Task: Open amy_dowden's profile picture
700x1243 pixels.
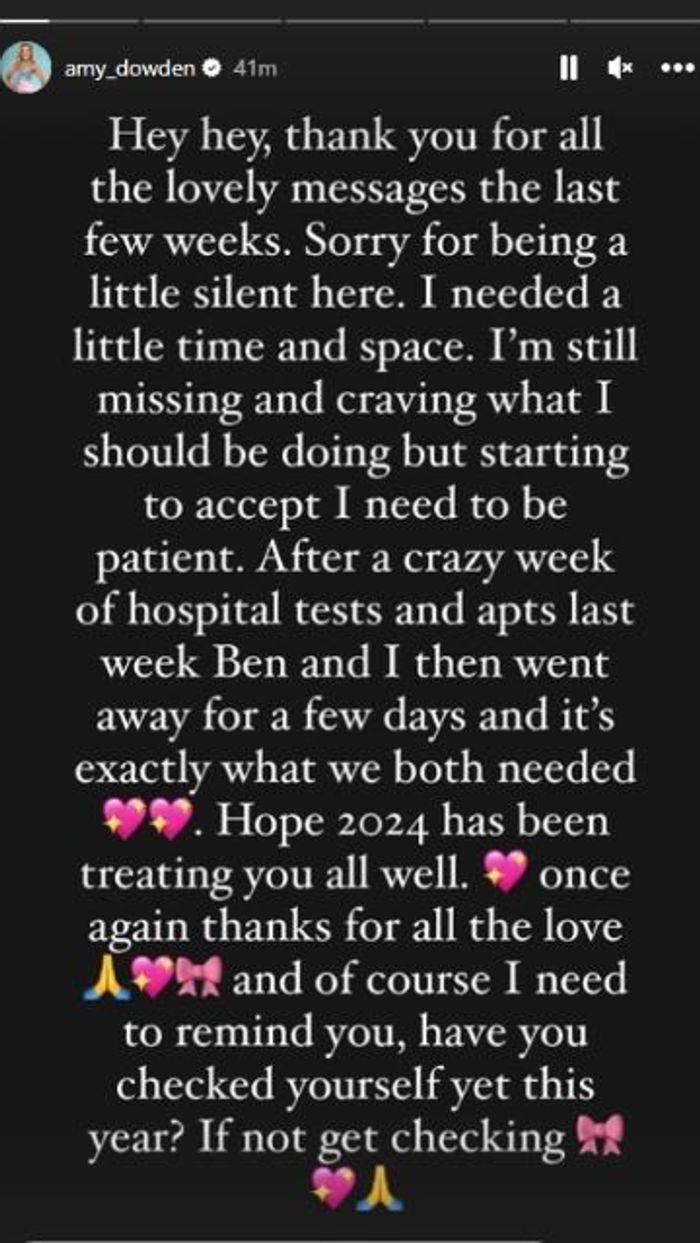Action: 27,68
